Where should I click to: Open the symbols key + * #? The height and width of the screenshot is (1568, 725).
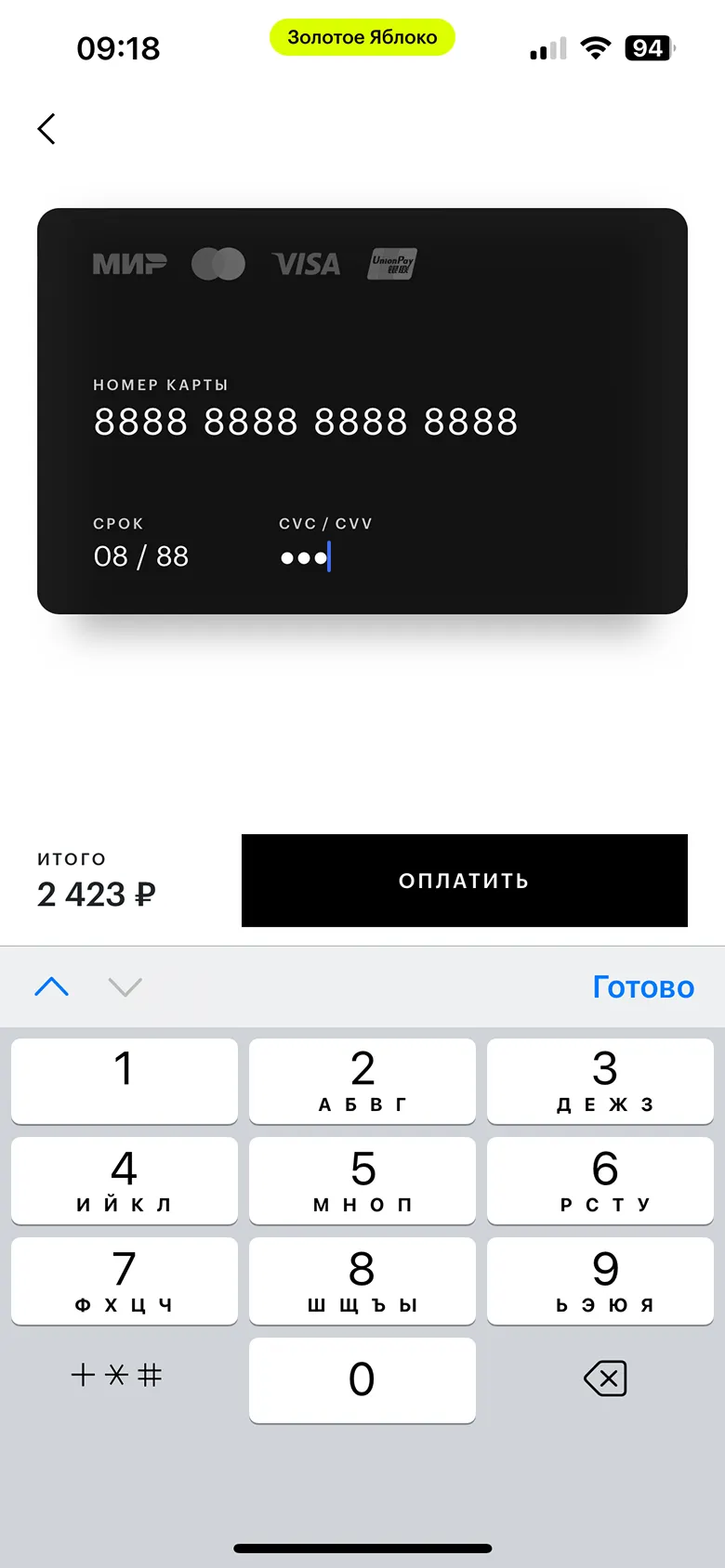(116, 1375)
